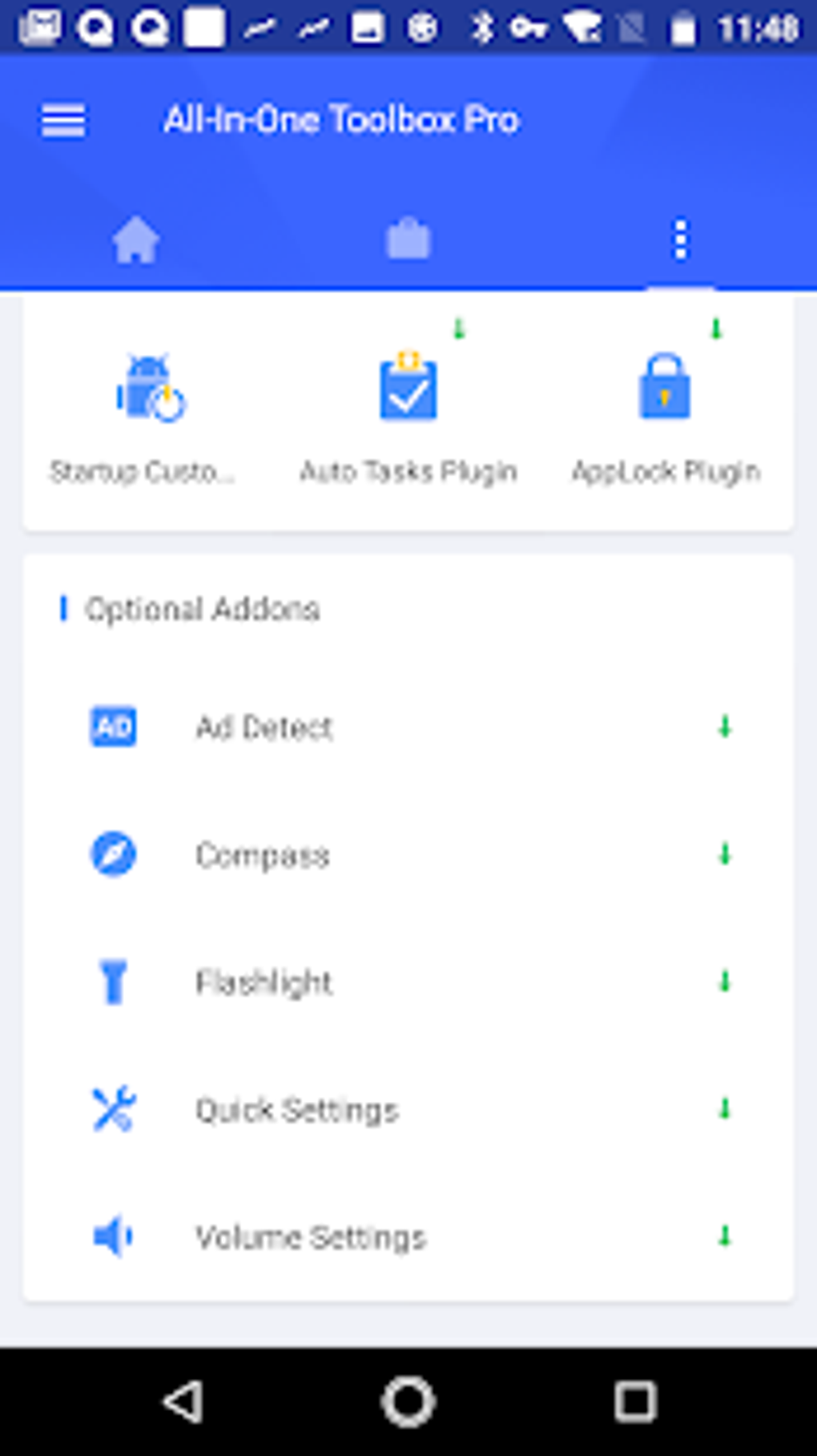Choose the Flashlight addon
Image resolution: width=817 pixels, height=1456 pixels.
408,982
